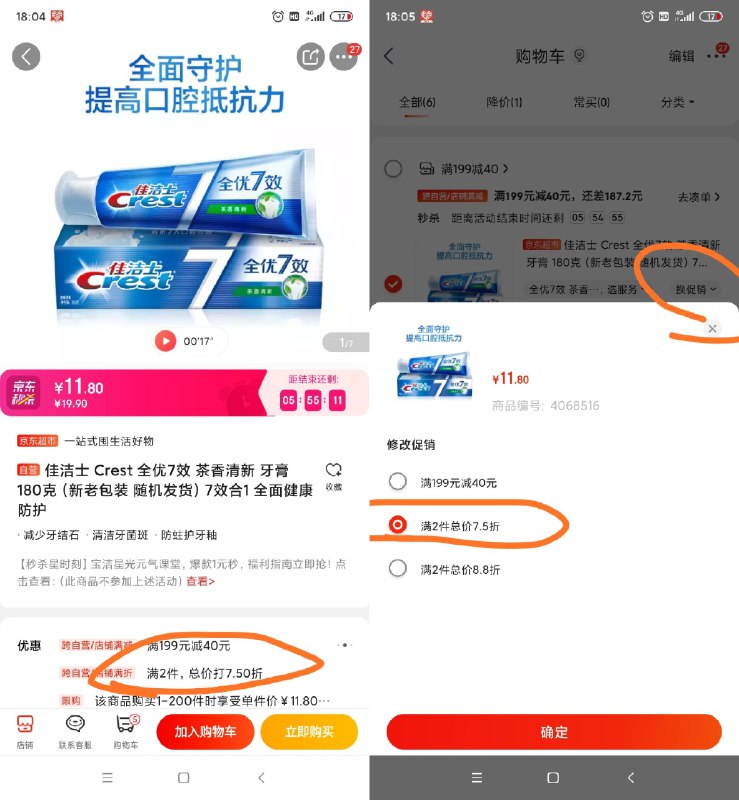Tap 加入购物车 to add to cart
This screenshot has width=739, height=800.
[205, 732]
